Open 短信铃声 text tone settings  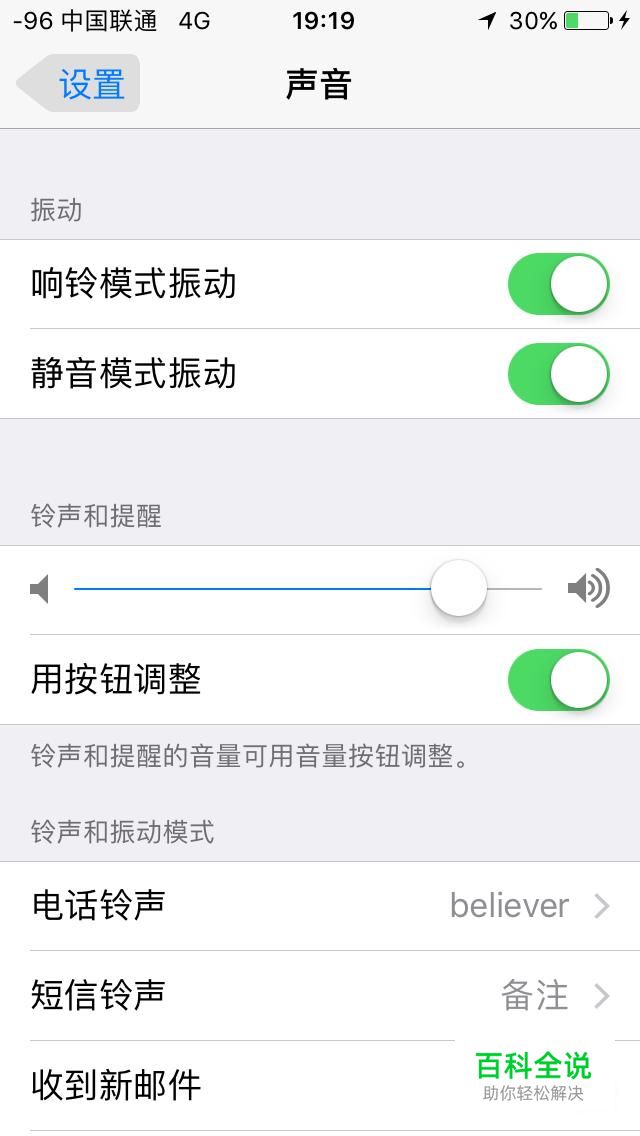pyautogui.click(x=320, y=995)
